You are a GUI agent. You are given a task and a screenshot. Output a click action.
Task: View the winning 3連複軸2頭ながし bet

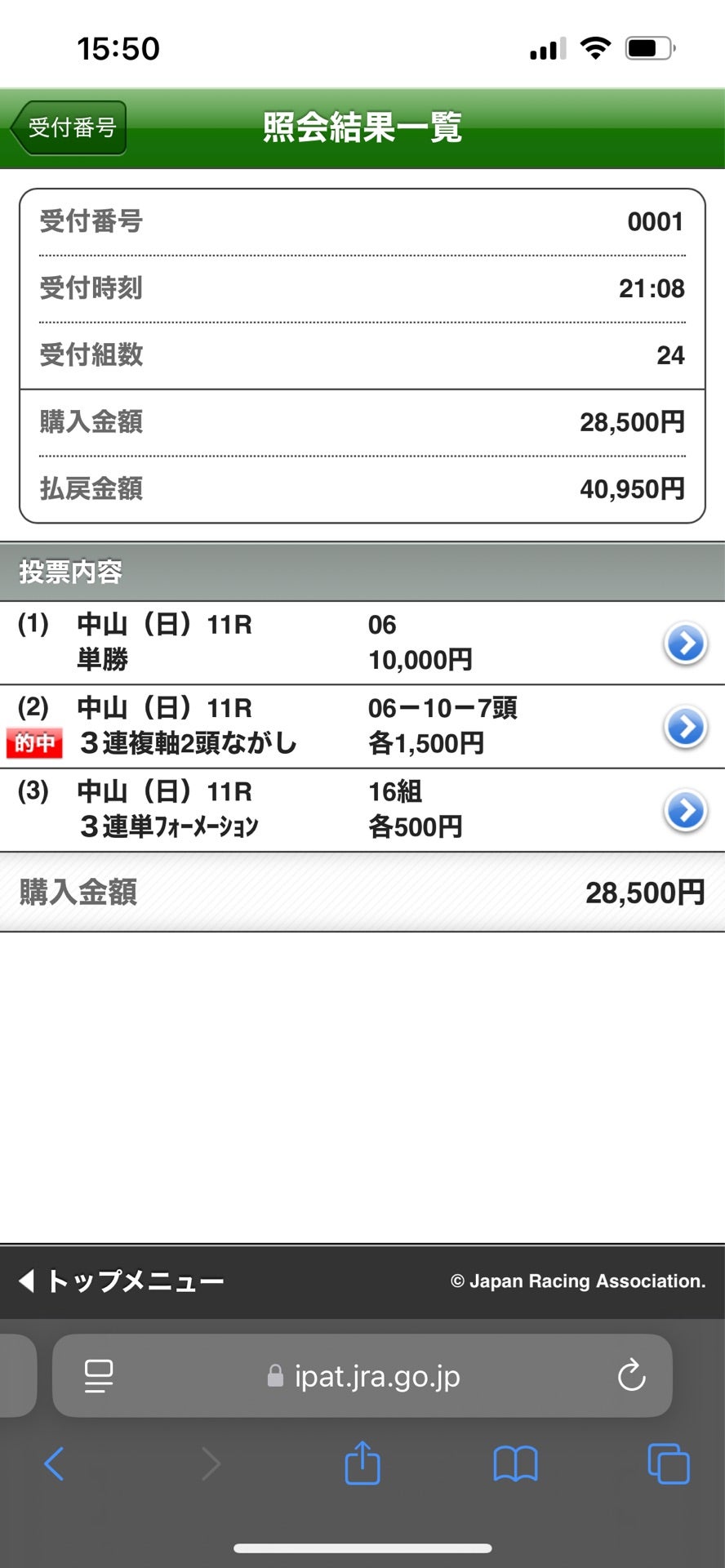[x=685, y=727]
